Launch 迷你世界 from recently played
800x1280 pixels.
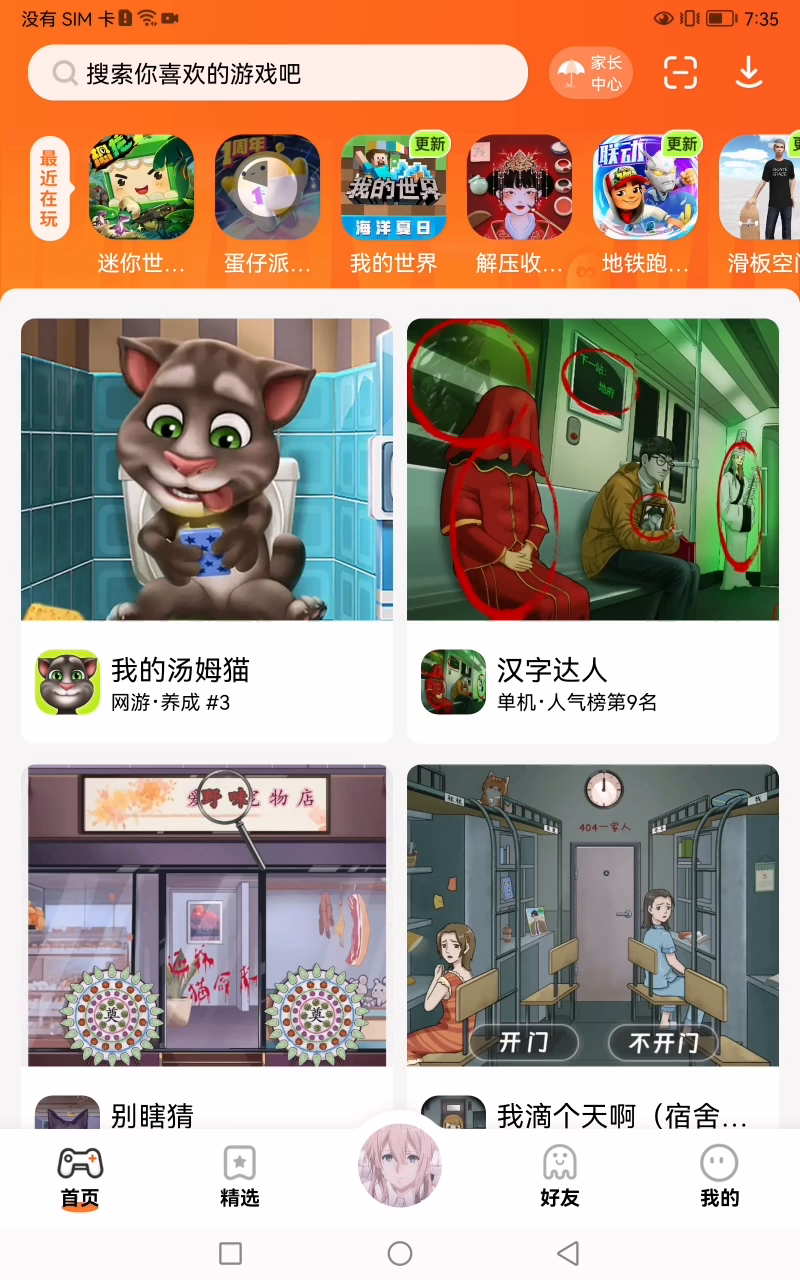141,188
